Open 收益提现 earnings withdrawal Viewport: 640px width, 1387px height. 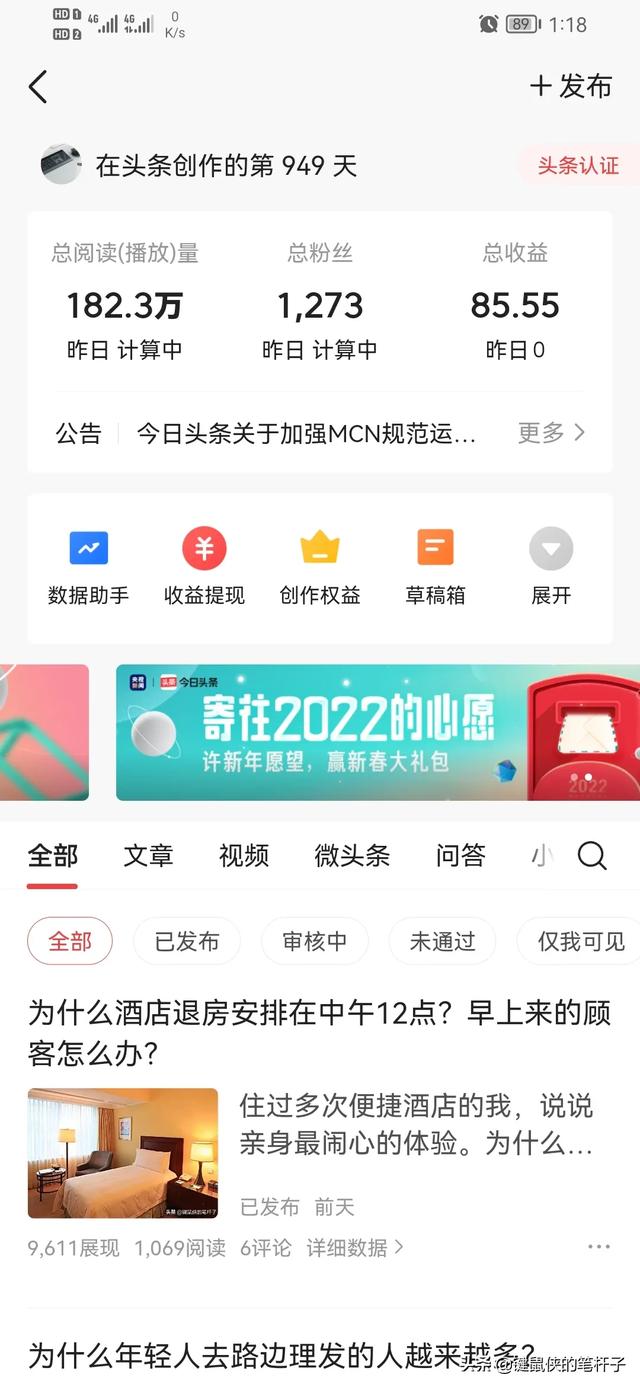[204, 568]
